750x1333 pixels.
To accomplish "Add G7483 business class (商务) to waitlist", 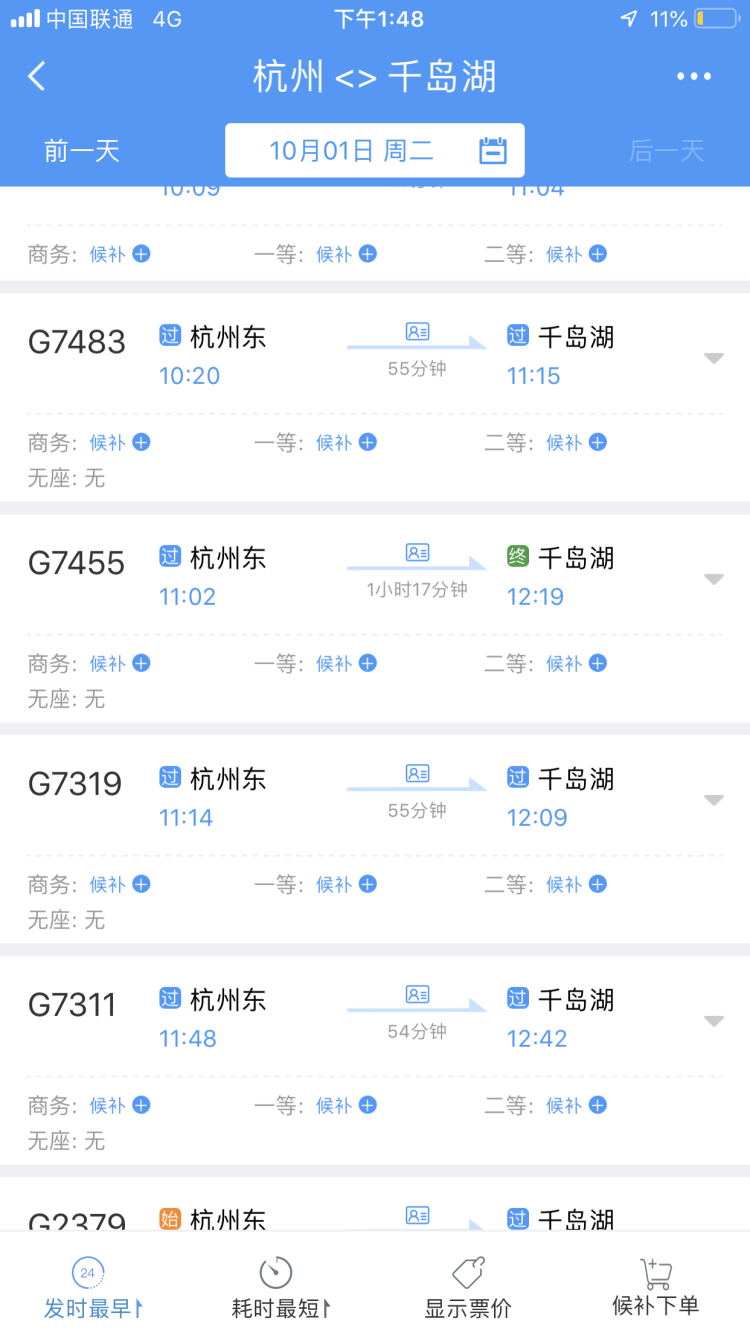I will coord(141,442).
